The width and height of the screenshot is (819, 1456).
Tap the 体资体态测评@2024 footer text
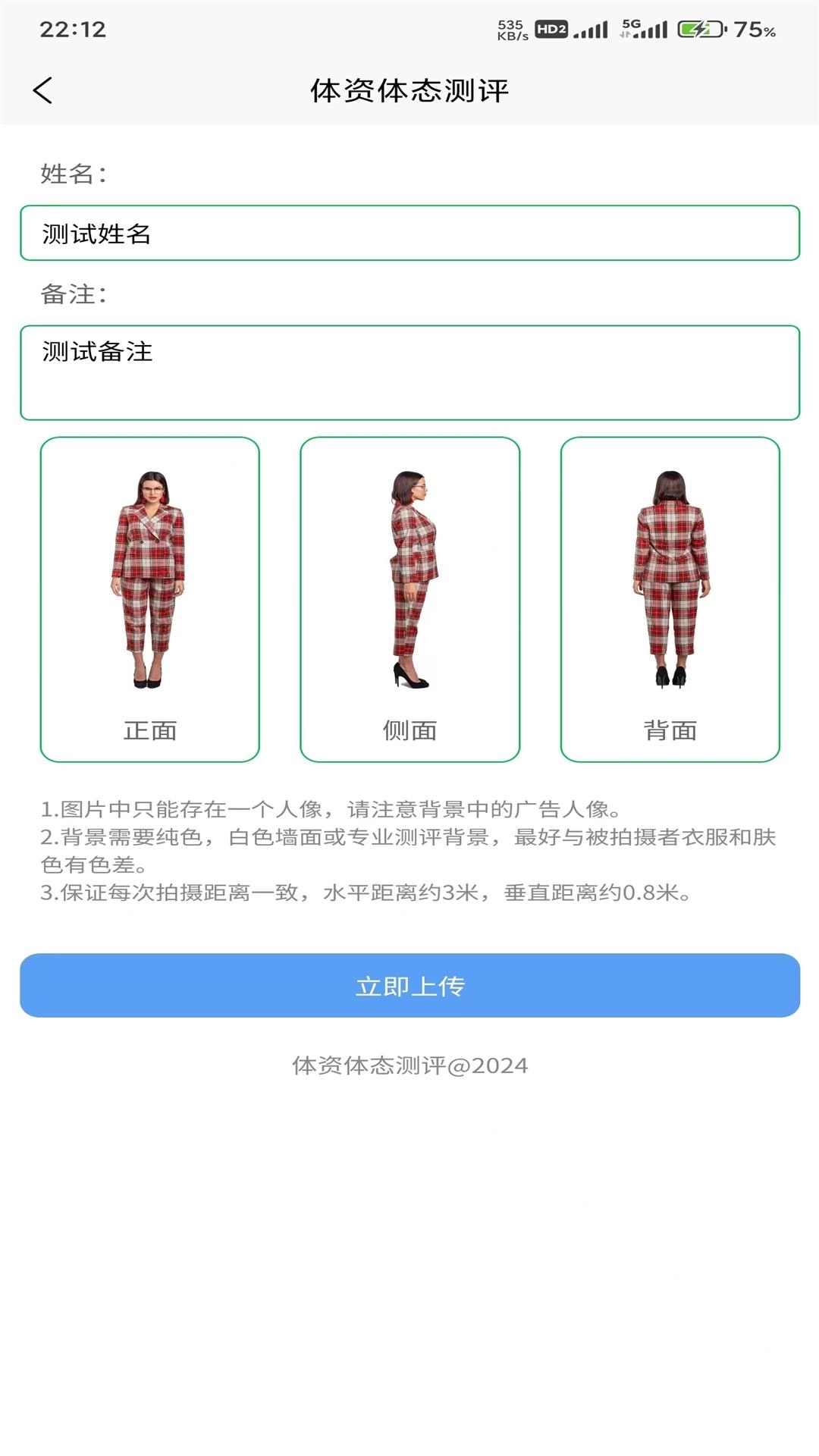(409, 1066)
